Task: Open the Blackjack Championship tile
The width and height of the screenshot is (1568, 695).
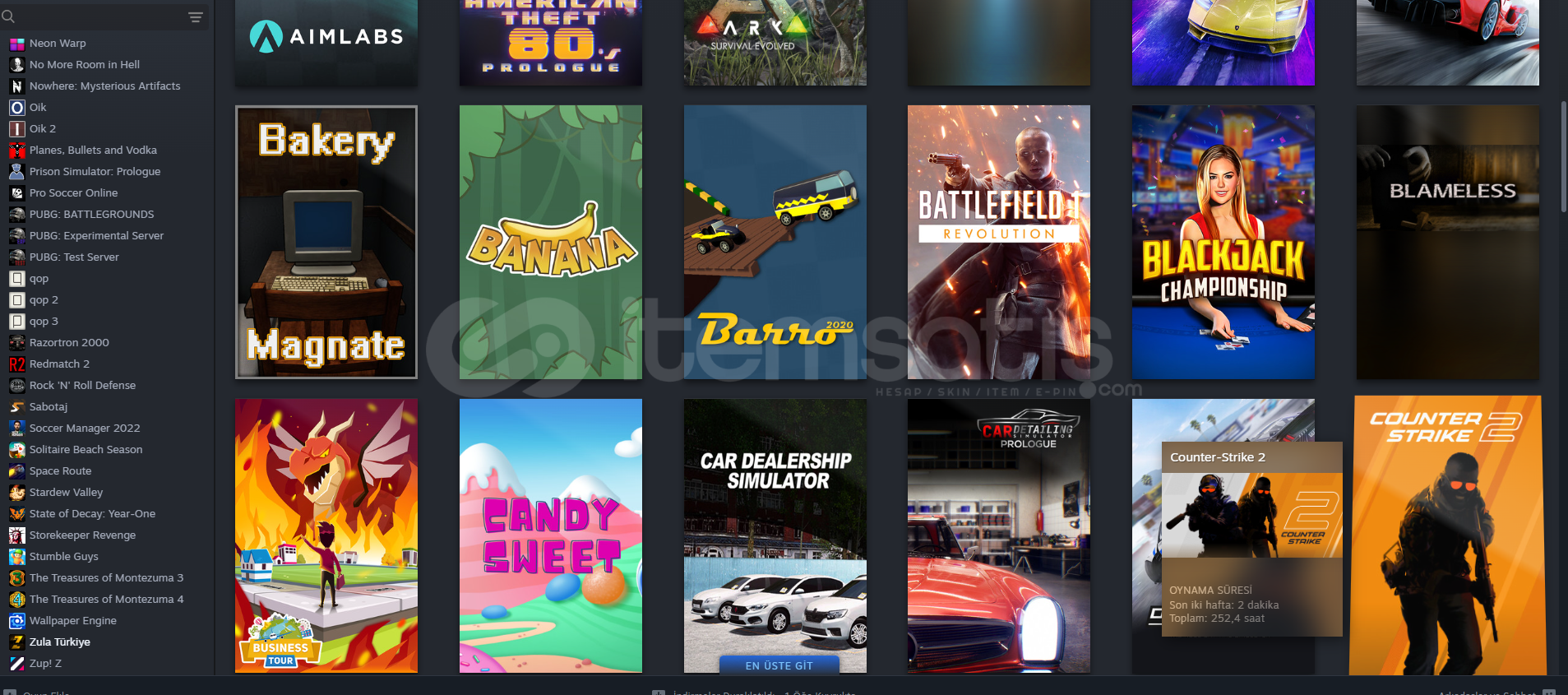Action: (x=1223, y=242)
